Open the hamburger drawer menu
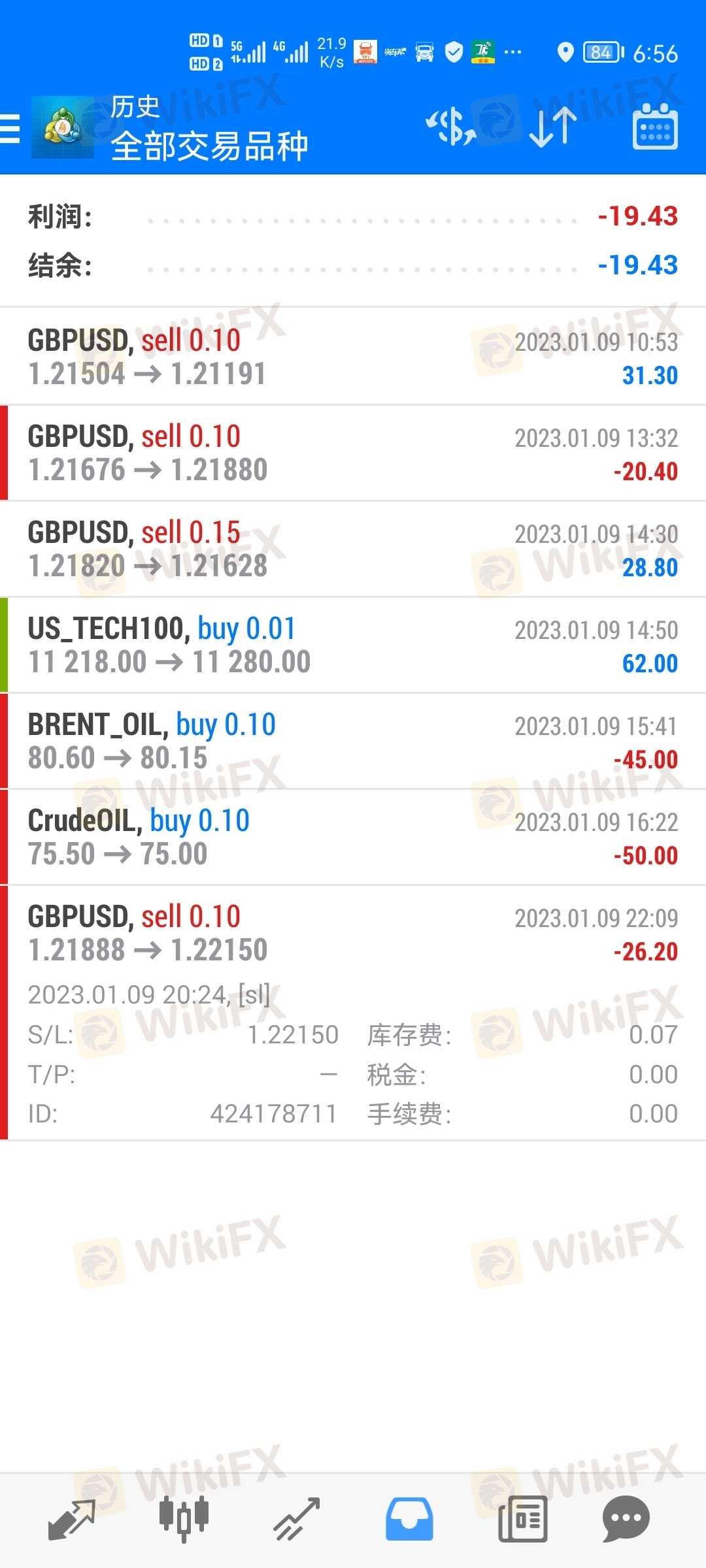Screen dimensions: 706x1568 click(x=10, y=128)
